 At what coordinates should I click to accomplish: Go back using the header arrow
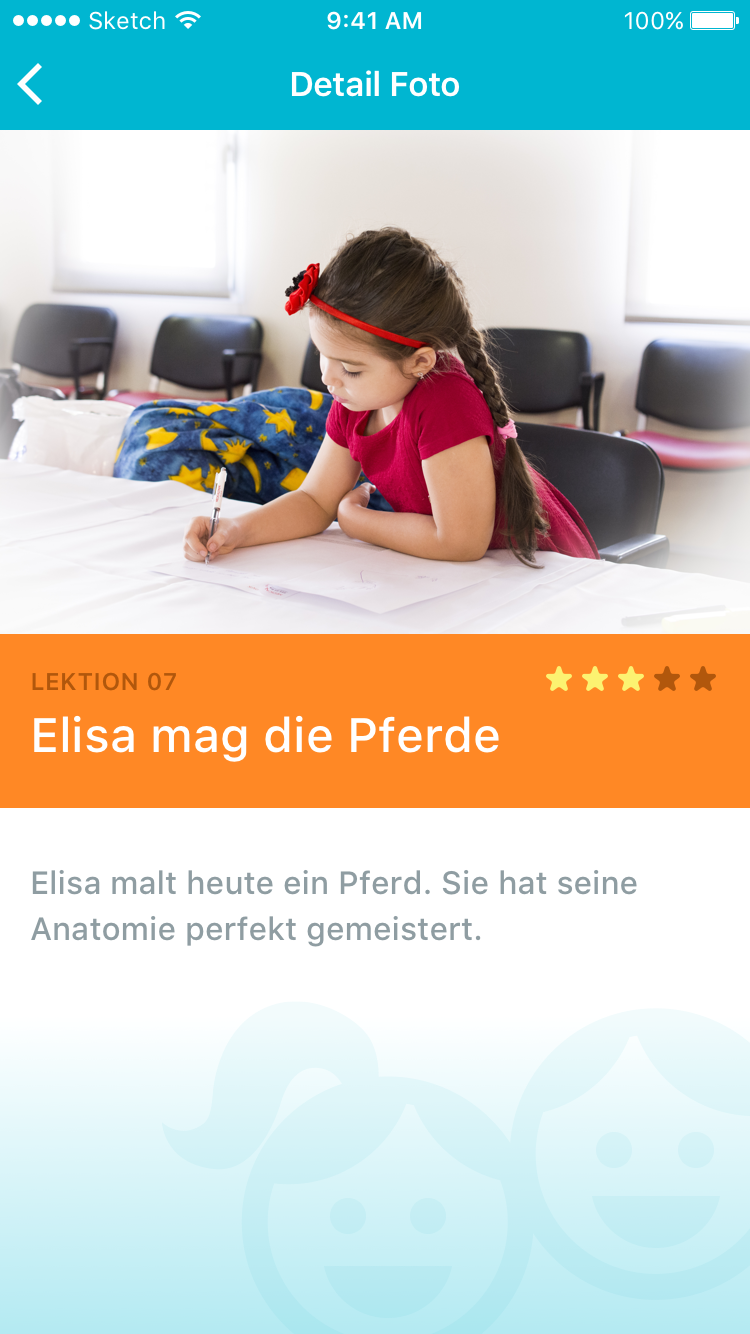coord(31,85)
